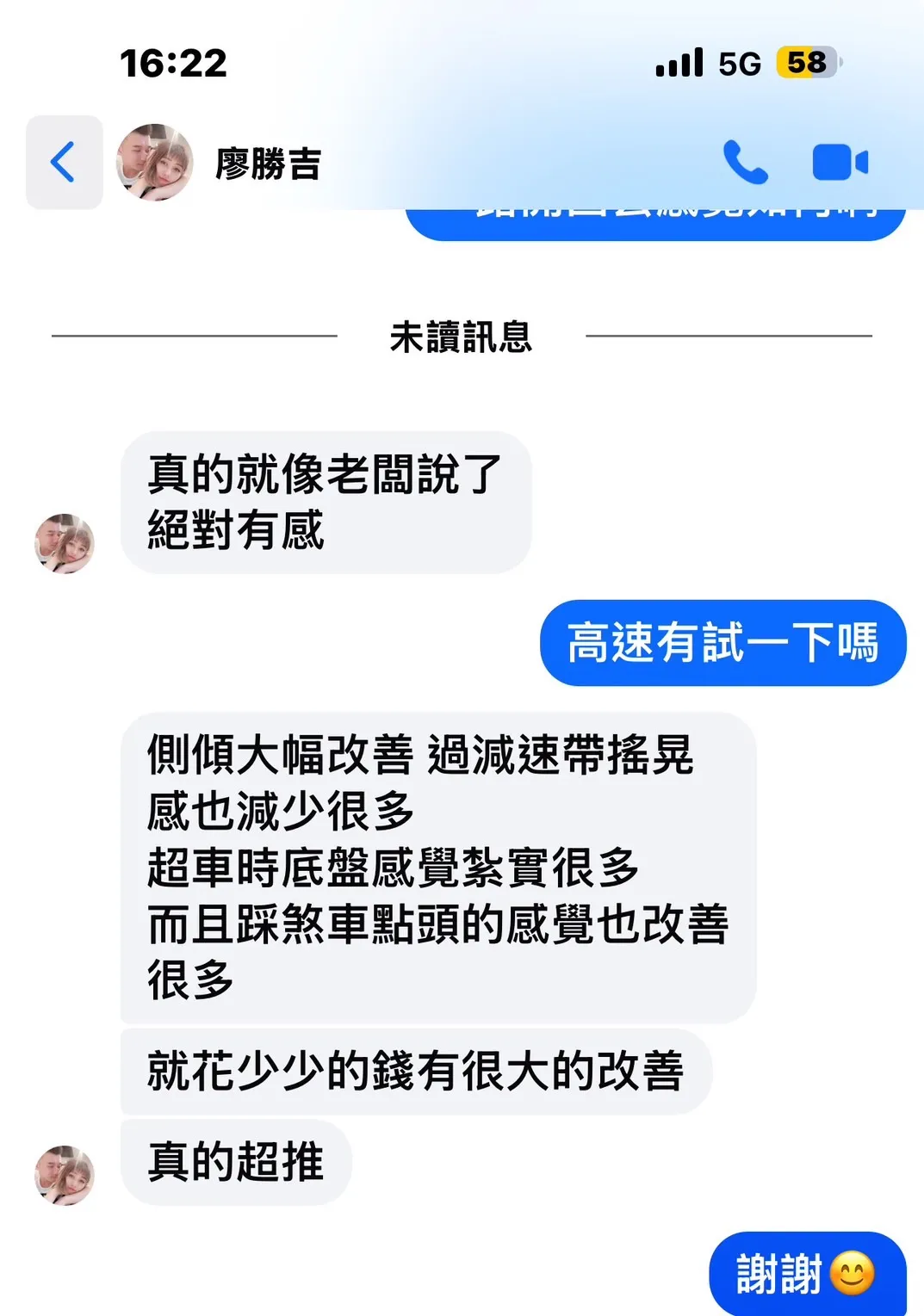Start a video call with 廖勝吉
This screenshot has width=924, height=1316.
840,162
